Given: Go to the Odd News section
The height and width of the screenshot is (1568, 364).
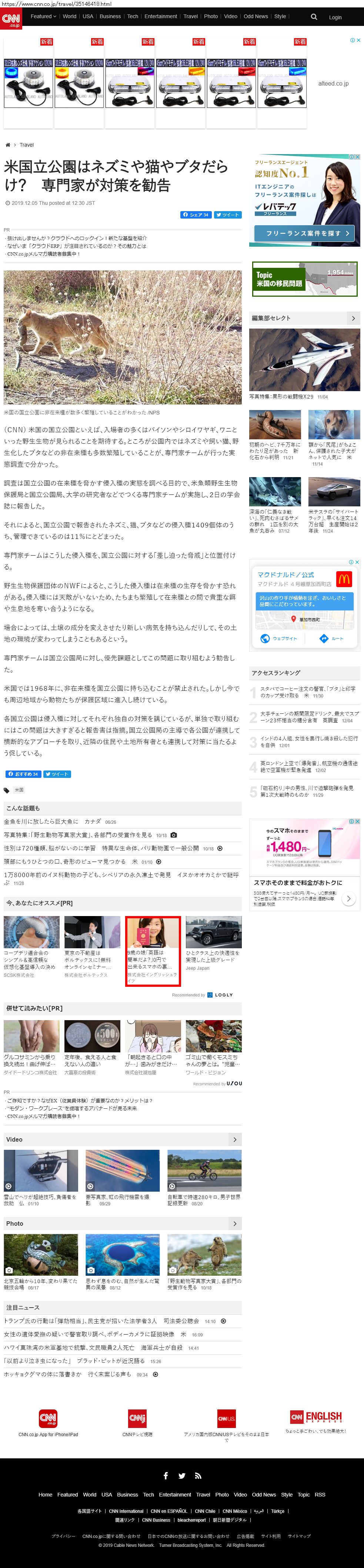Looking at the screenshot, I should point(256,16).
